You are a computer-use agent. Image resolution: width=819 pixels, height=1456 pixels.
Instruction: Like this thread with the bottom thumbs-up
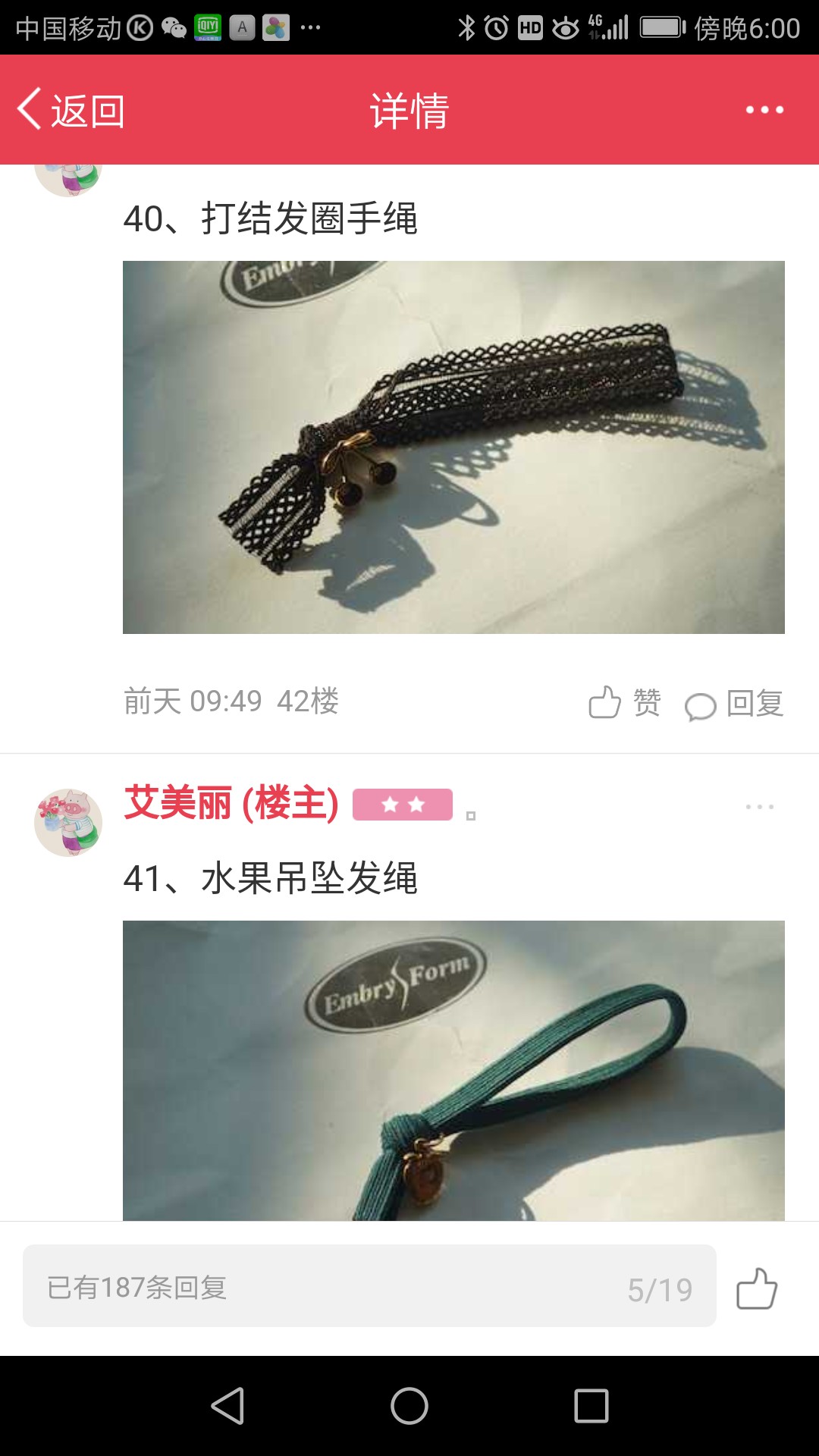click(757, 1288)
